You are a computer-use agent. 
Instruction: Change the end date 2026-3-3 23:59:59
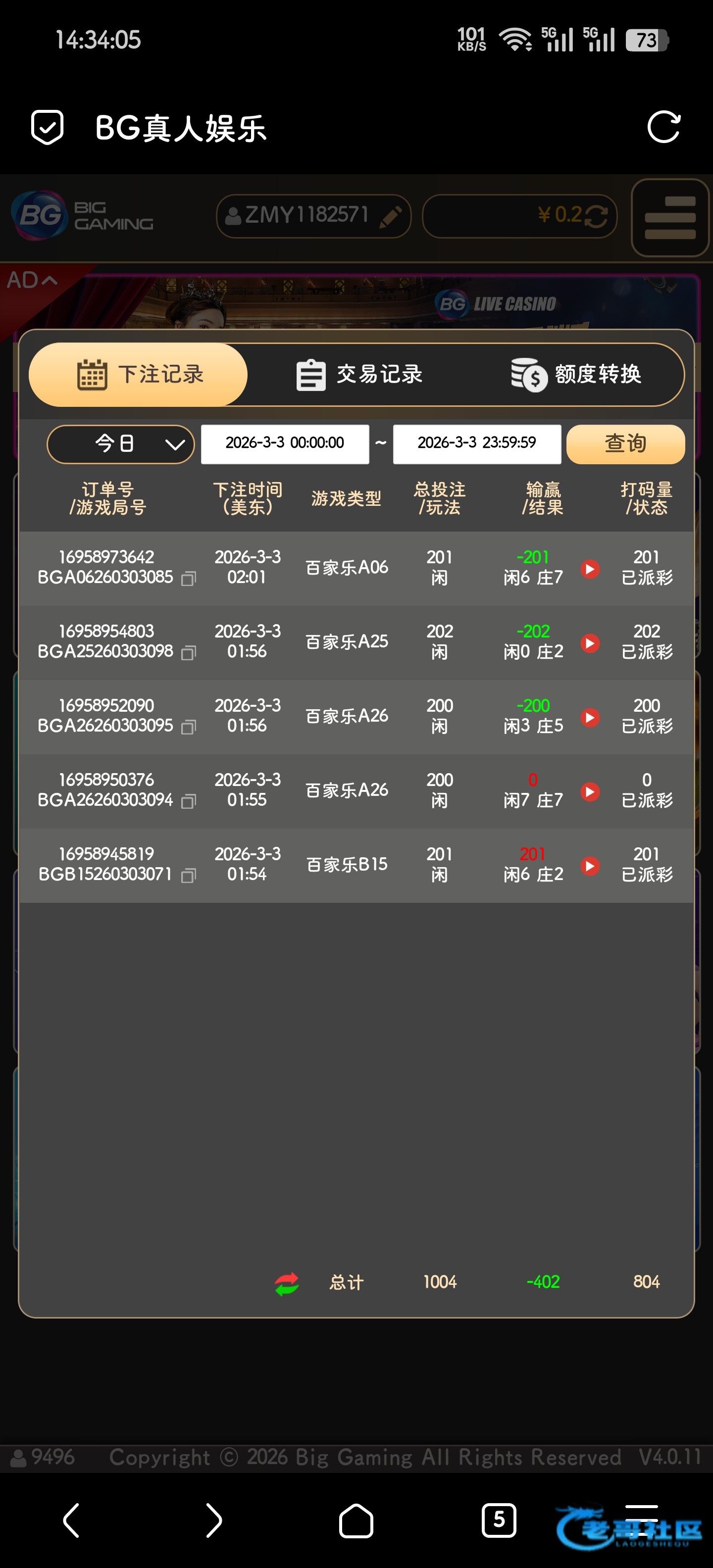[477, 444]
